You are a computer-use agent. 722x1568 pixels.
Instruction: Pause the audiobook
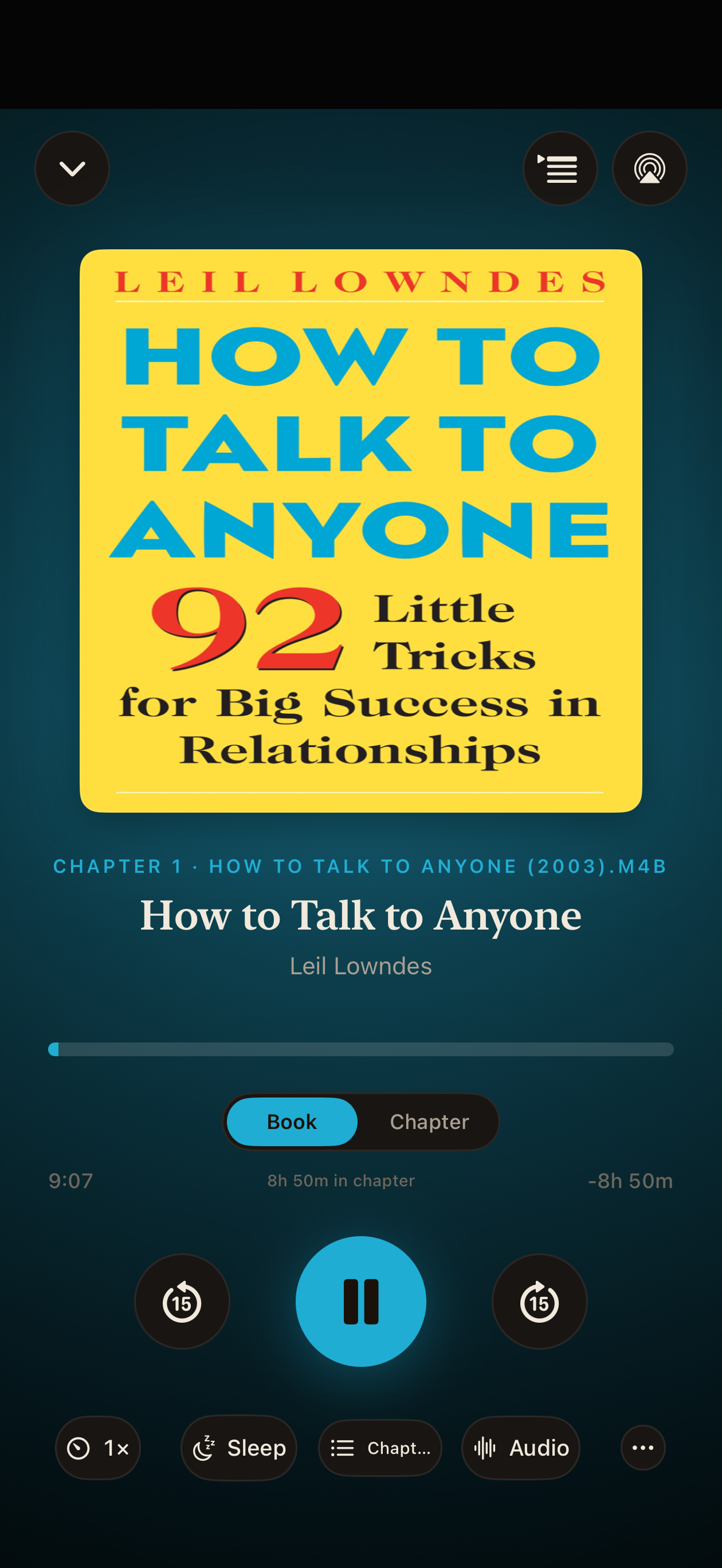pos(361,1302)
